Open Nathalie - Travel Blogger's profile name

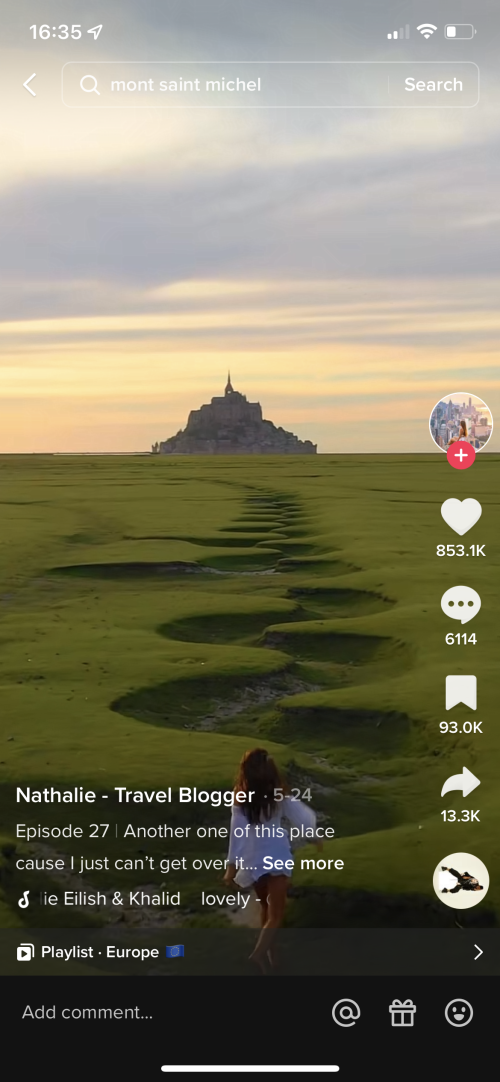135,795
